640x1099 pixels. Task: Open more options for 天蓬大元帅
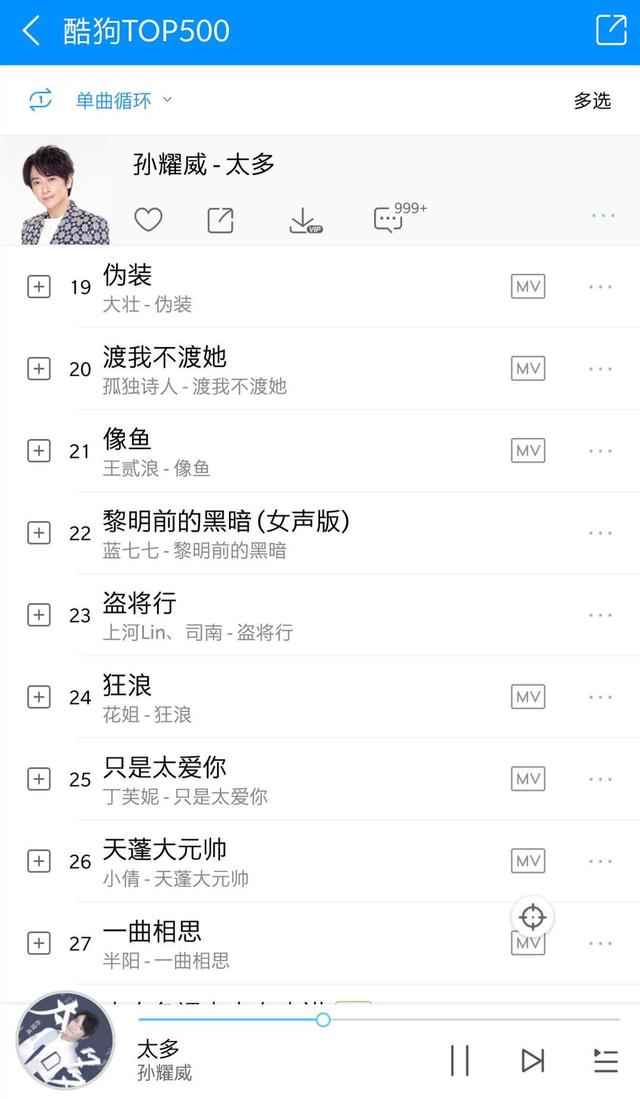click(x=600, y=860)
